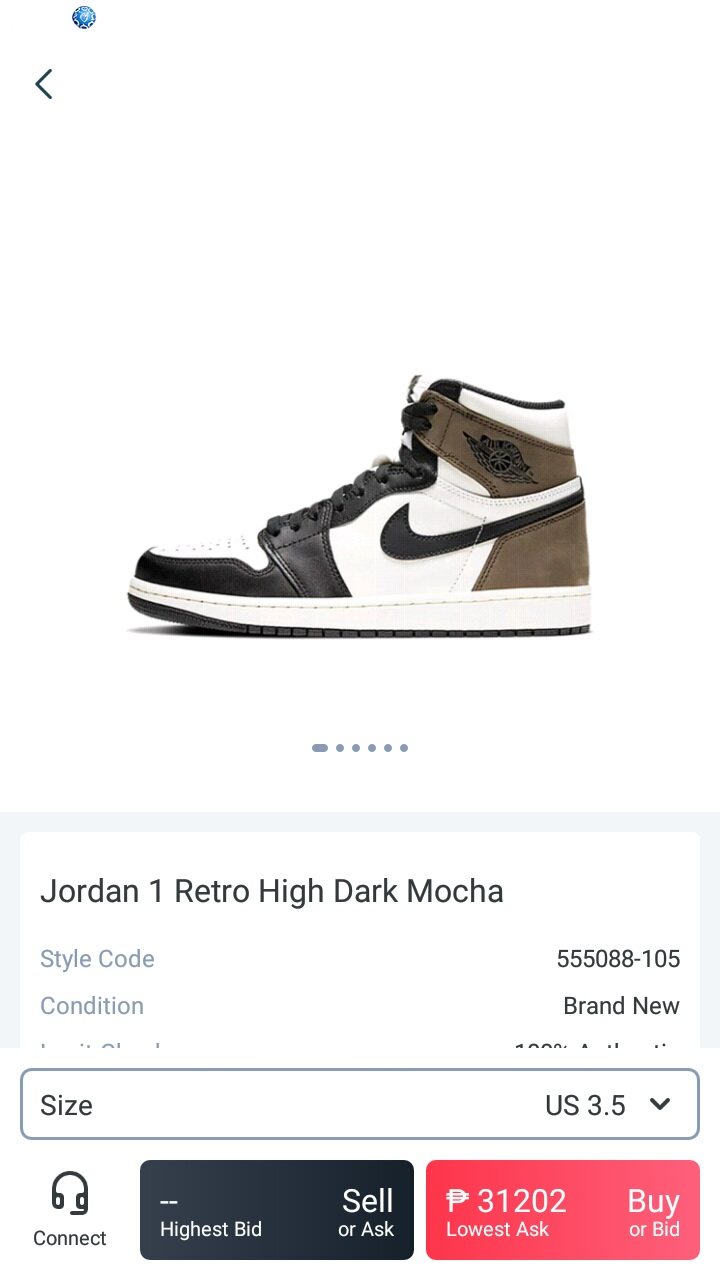Go back using the top-left arrow
This screenshot has width=720, height=1280.
[x=44, y=84]
